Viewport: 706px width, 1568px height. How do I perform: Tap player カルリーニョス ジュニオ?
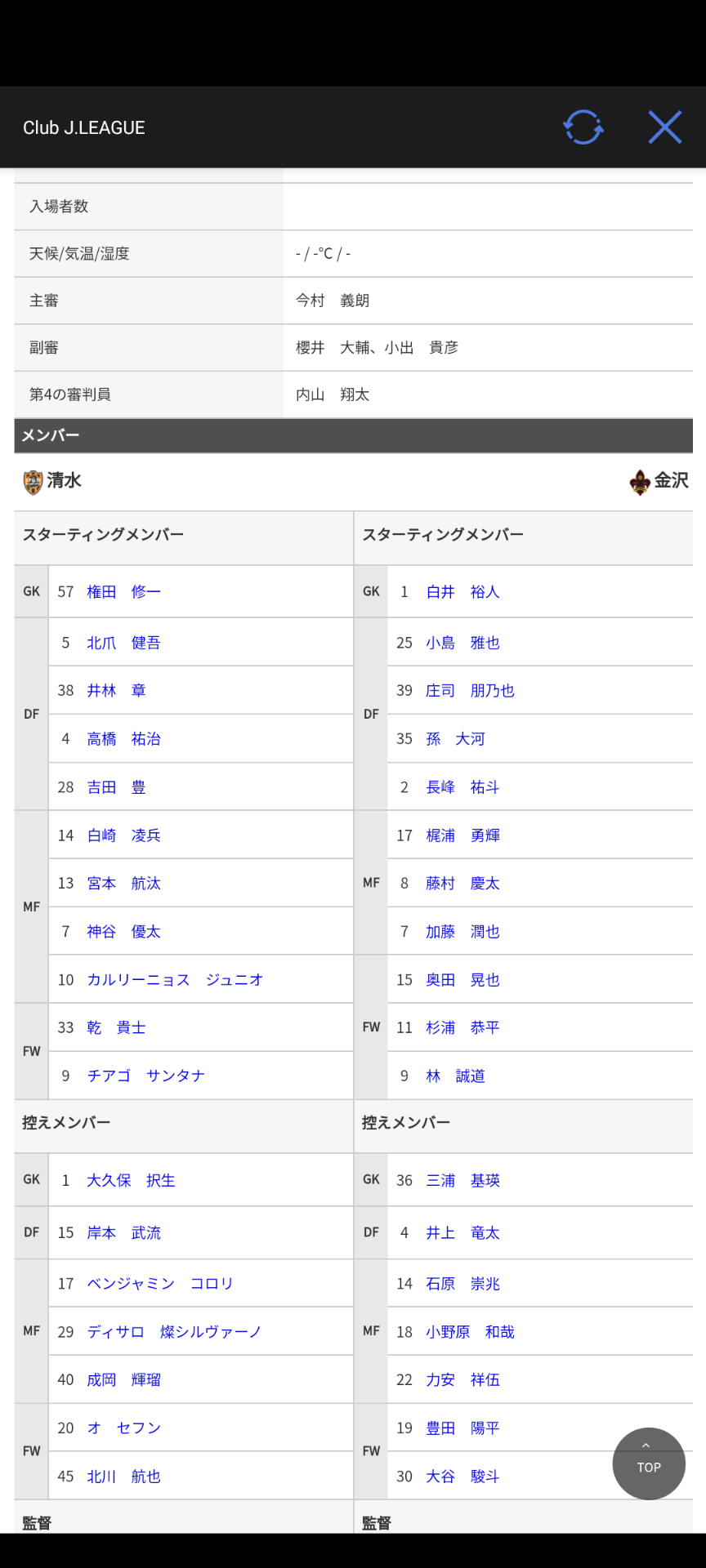click(x=175, y=980)
